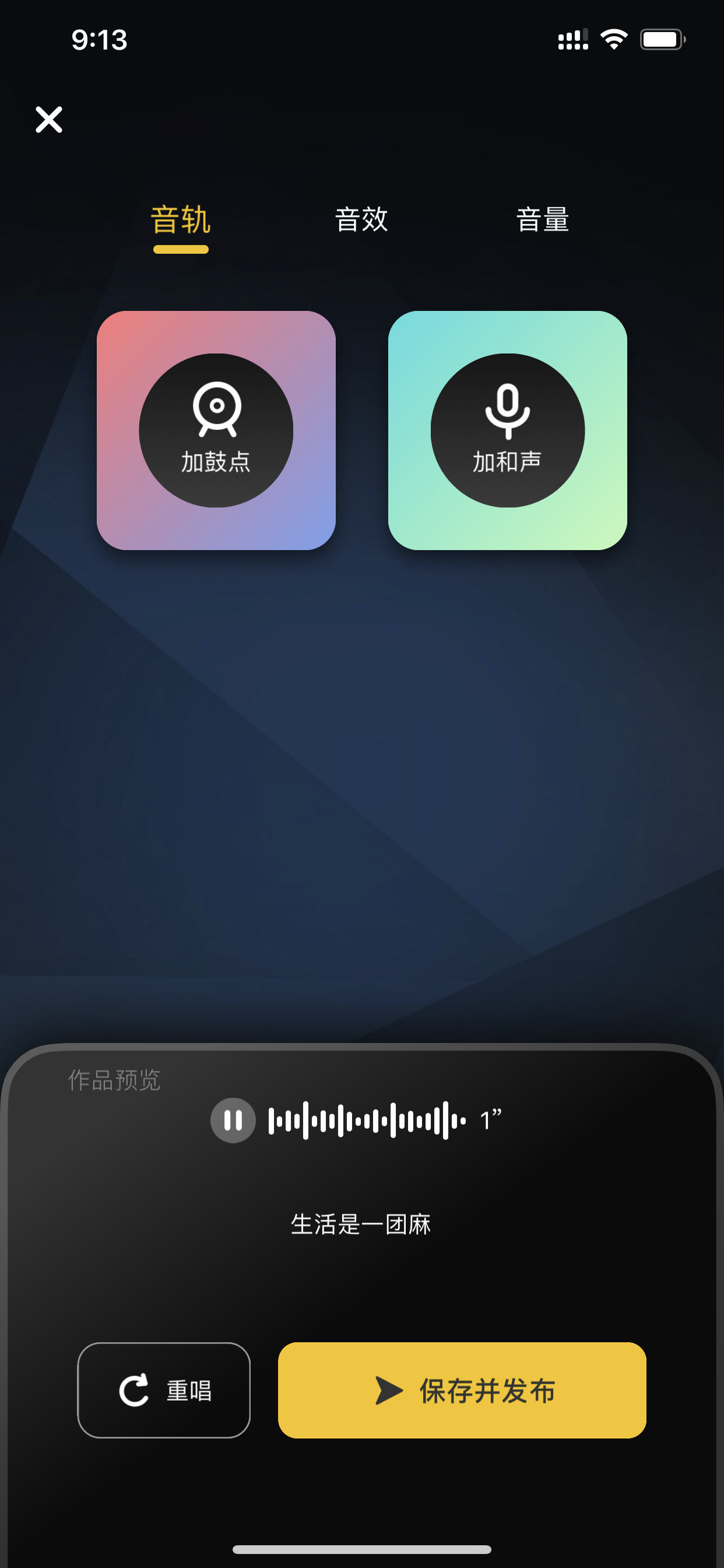Viewport: 724px width, 1568px height.
Task: Tap 保存并发布 to save and publish
Action: point(462,1390)
